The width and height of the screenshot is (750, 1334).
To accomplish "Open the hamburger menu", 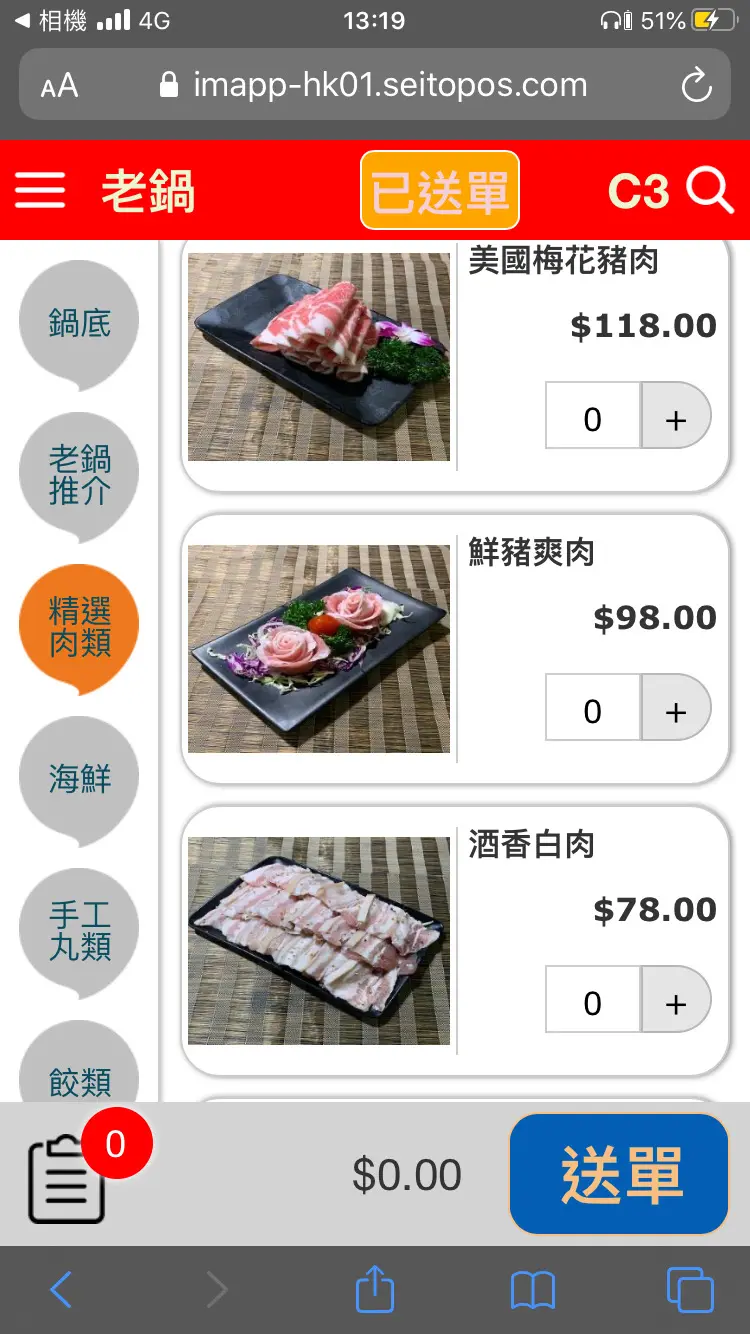I will pos(40,190).
